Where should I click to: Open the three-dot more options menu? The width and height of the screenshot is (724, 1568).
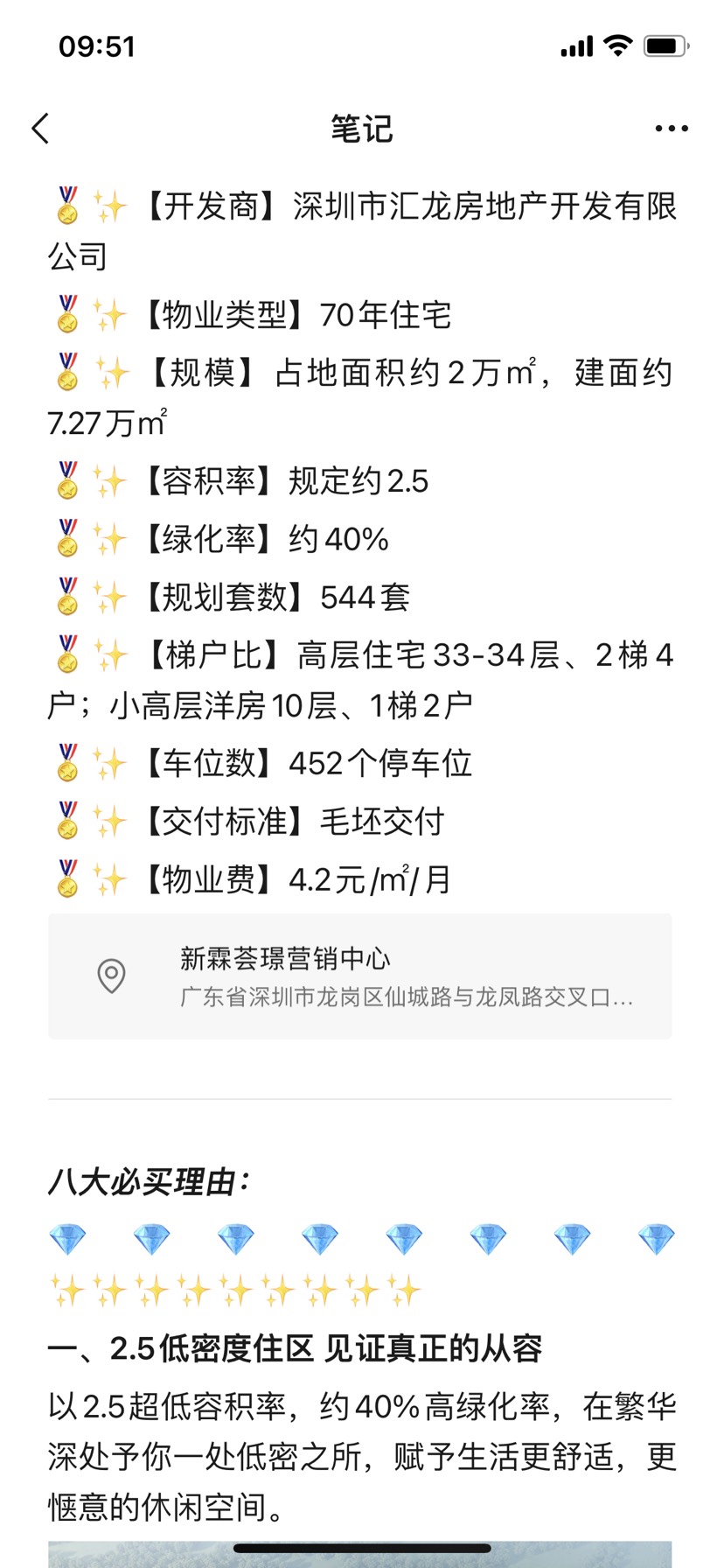point(671,129)
